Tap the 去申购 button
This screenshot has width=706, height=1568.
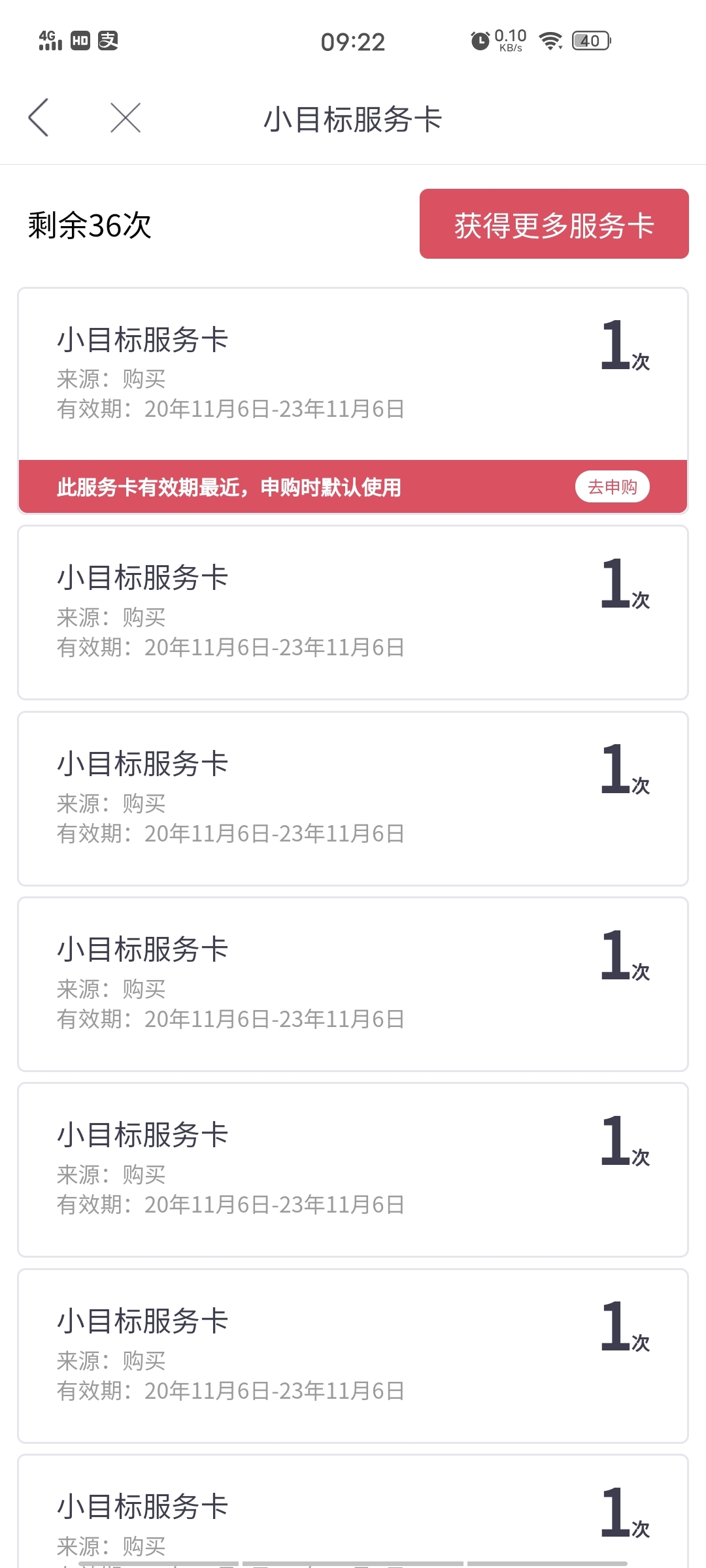tap(612, 487)
